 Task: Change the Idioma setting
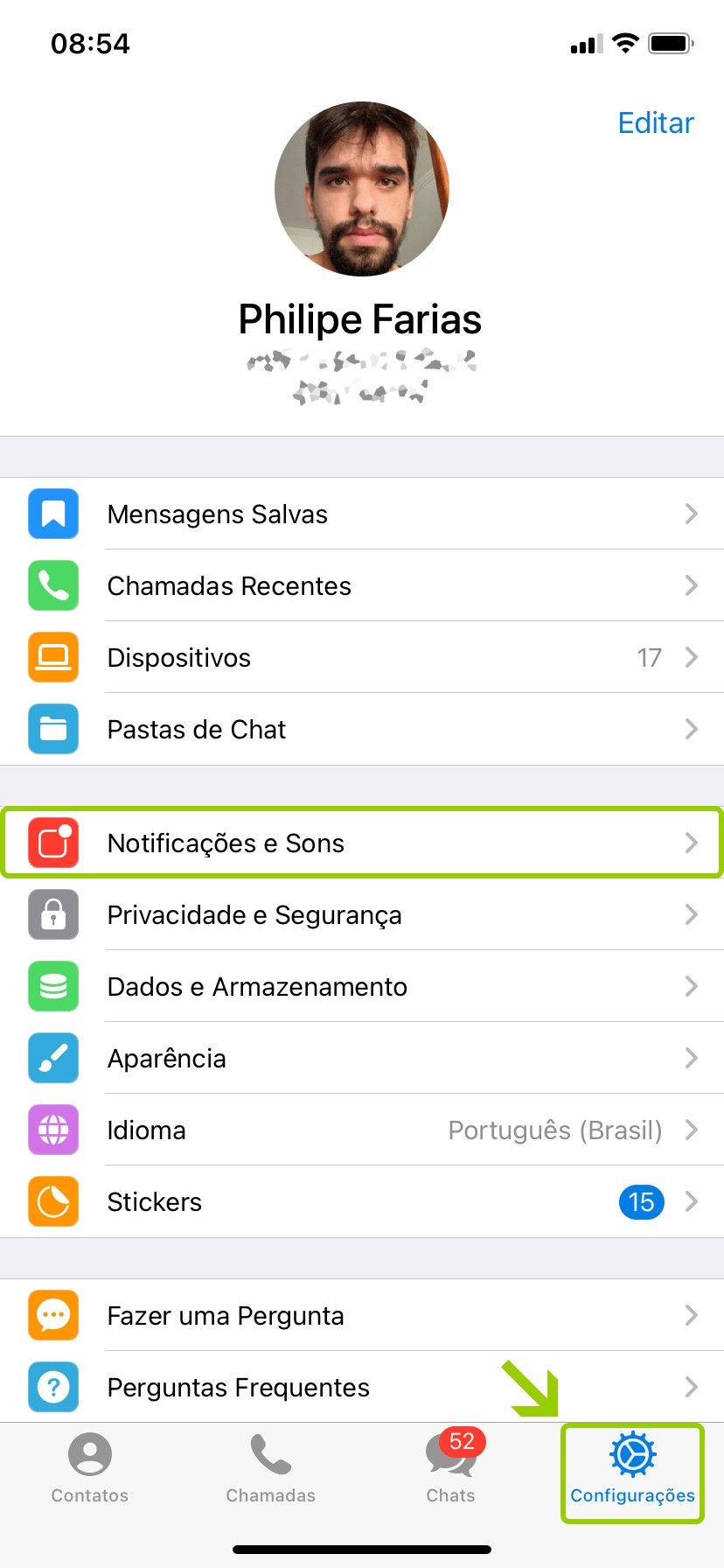pyautogui.click(x=362, y=1130)
